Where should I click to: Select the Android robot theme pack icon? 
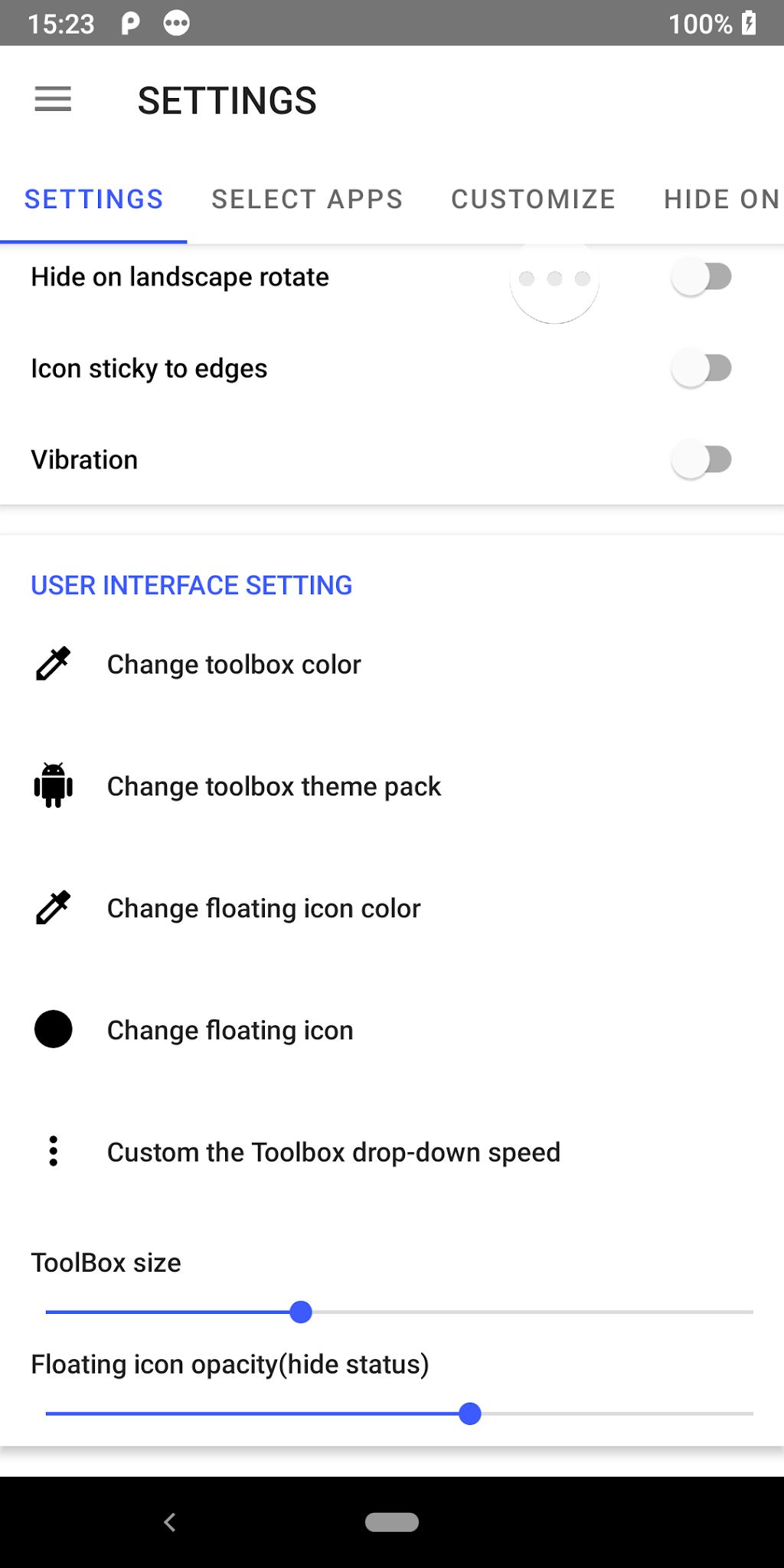tap(52, 786)
